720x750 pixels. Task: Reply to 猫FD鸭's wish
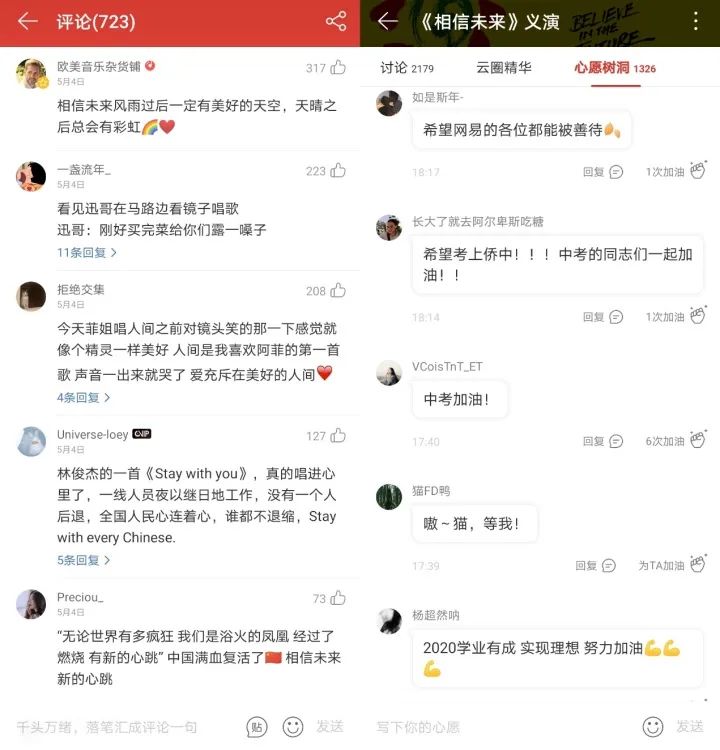596,566
